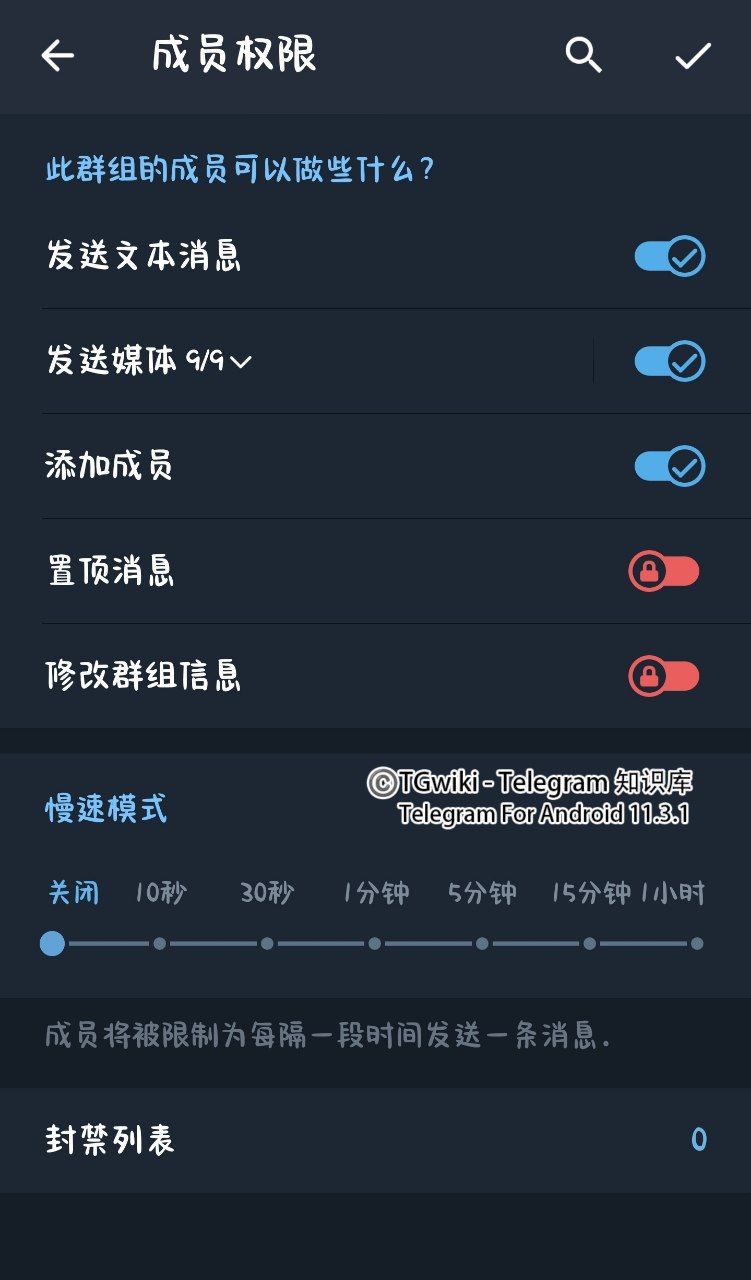
Task: Turn off the 添加成员 permission
Action: tap(668, 466)
